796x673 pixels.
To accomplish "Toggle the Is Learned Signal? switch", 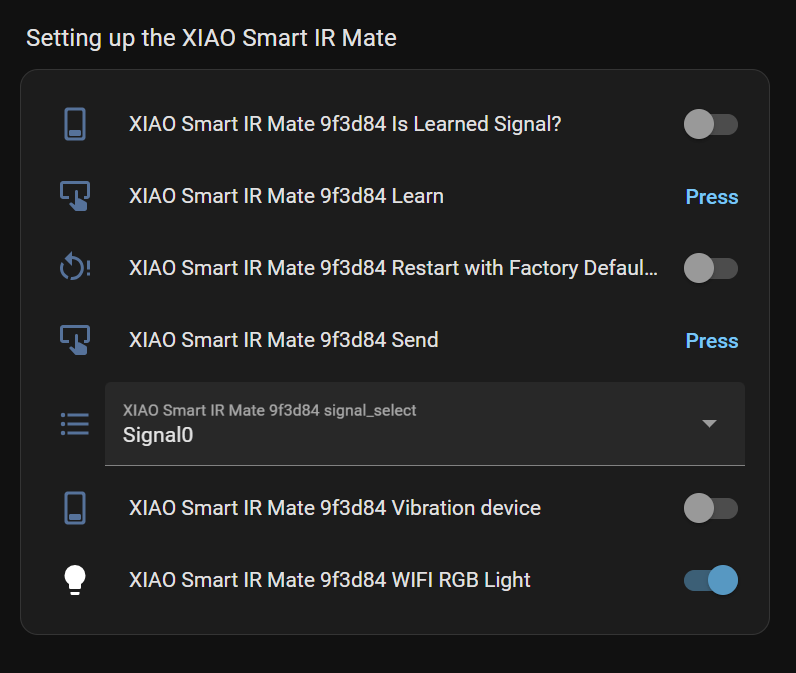I will pos(710,125).
